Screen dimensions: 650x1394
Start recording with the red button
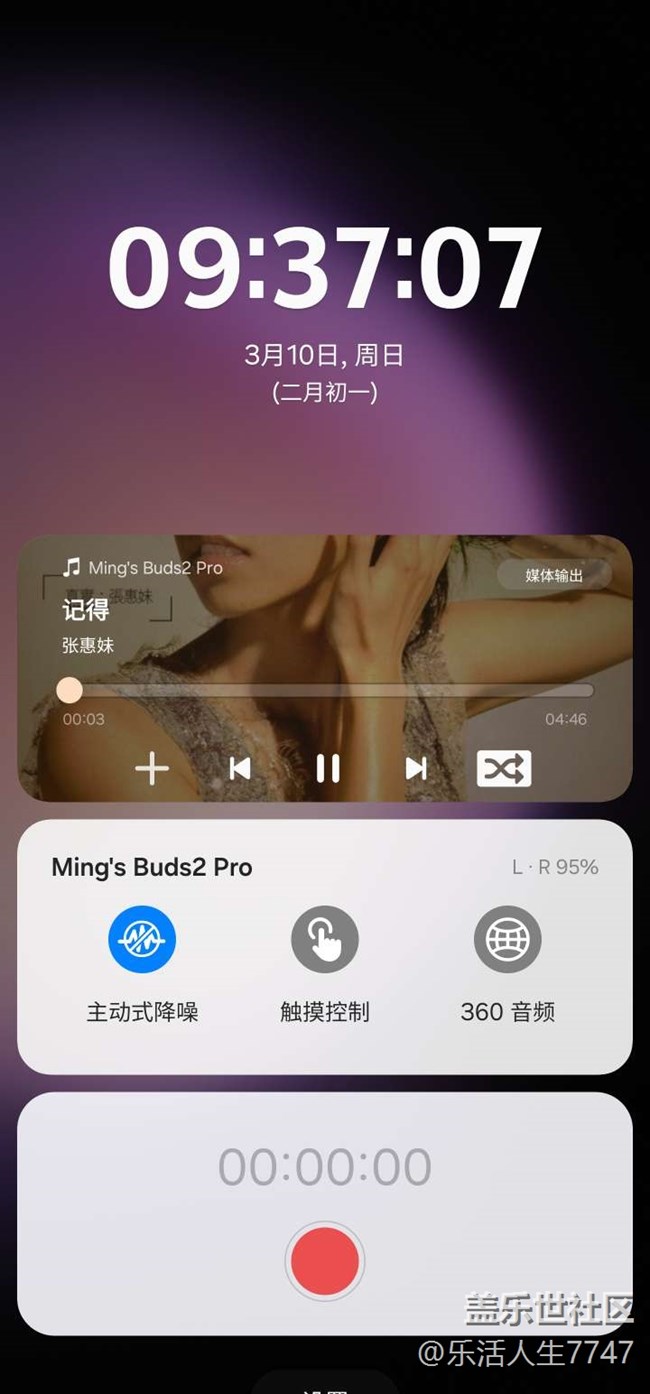pos(325,1260)
